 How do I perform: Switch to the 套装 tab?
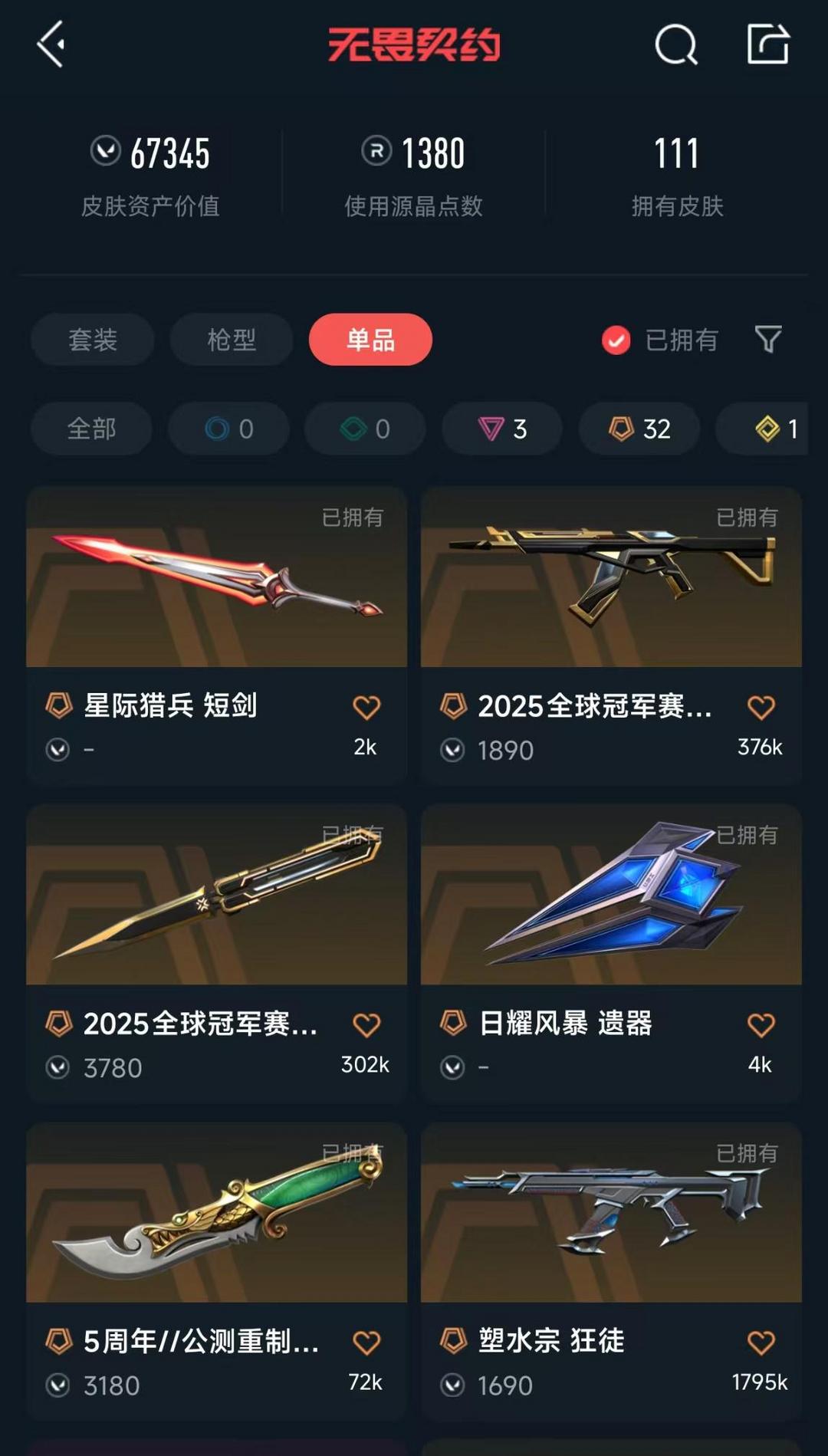93,340
